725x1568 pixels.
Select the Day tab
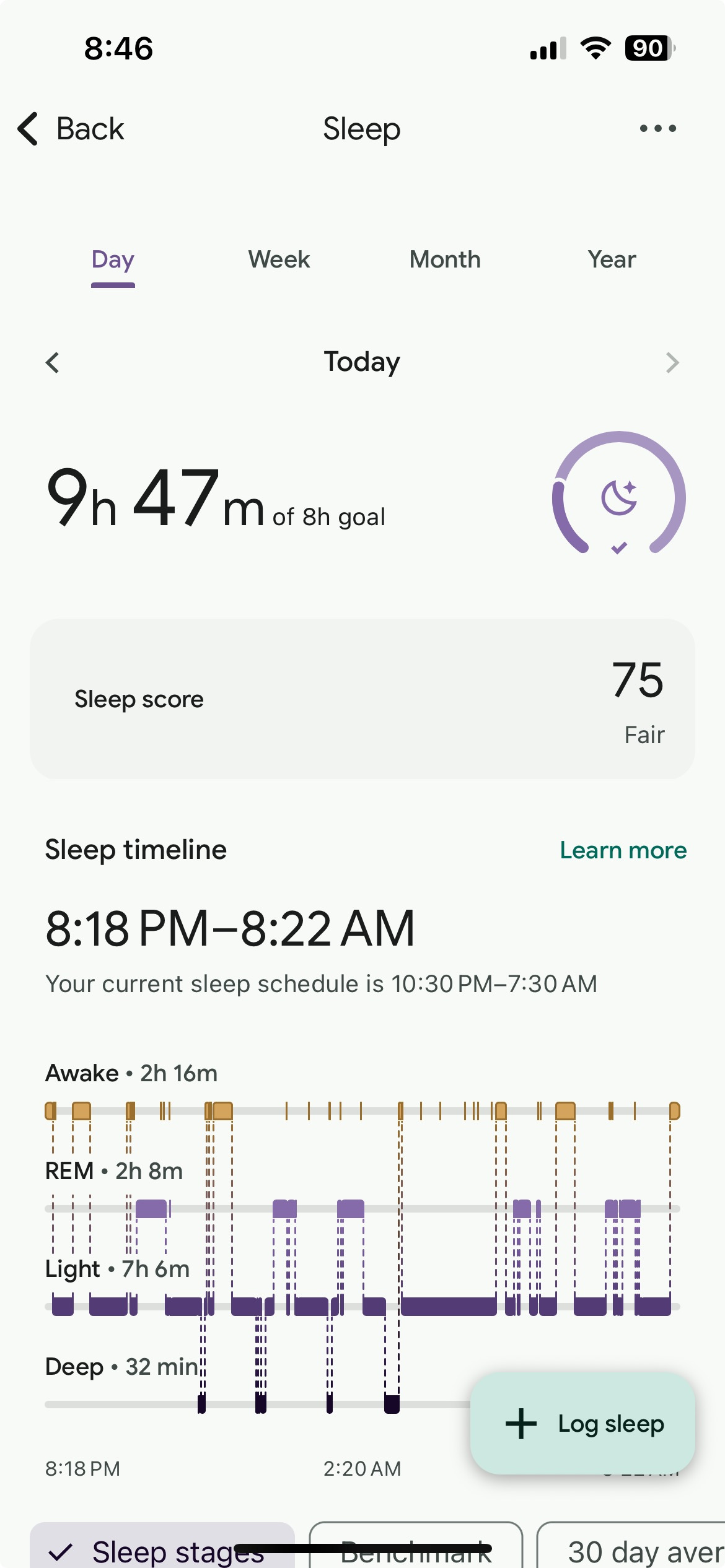(113, 259)
